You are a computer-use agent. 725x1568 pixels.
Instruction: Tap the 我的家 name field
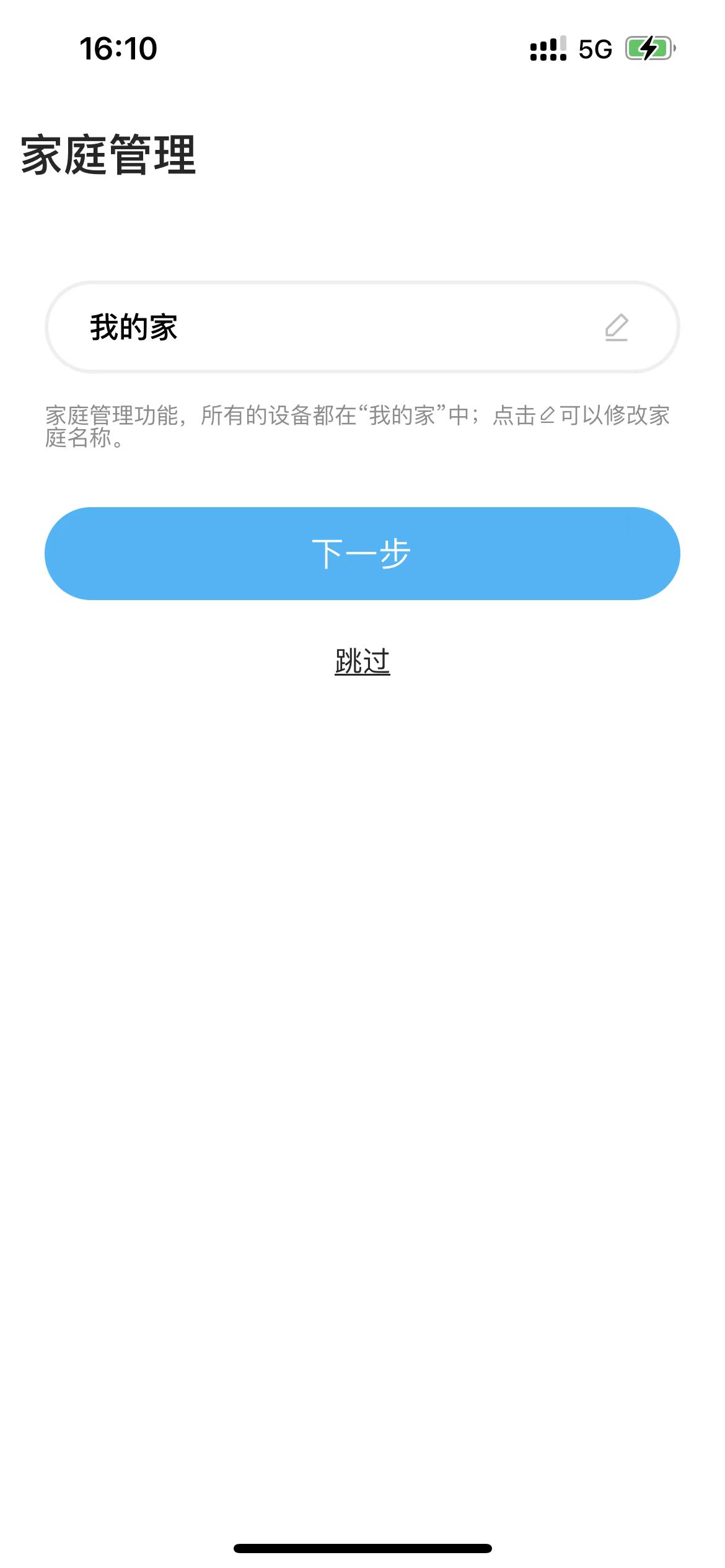click(x=362, y=327)
